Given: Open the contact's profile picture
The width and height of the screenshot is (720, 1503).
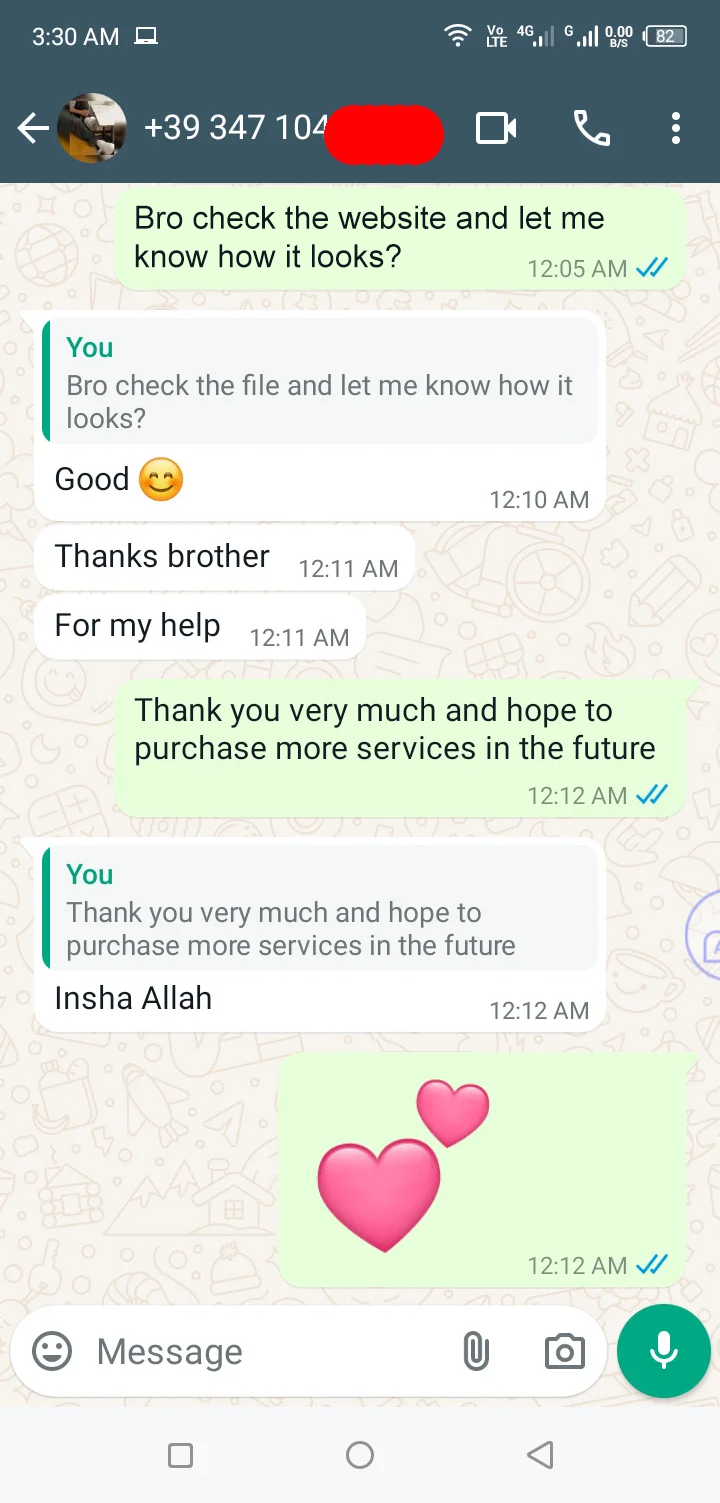Looking at the screenshot, I should point(91,128).
